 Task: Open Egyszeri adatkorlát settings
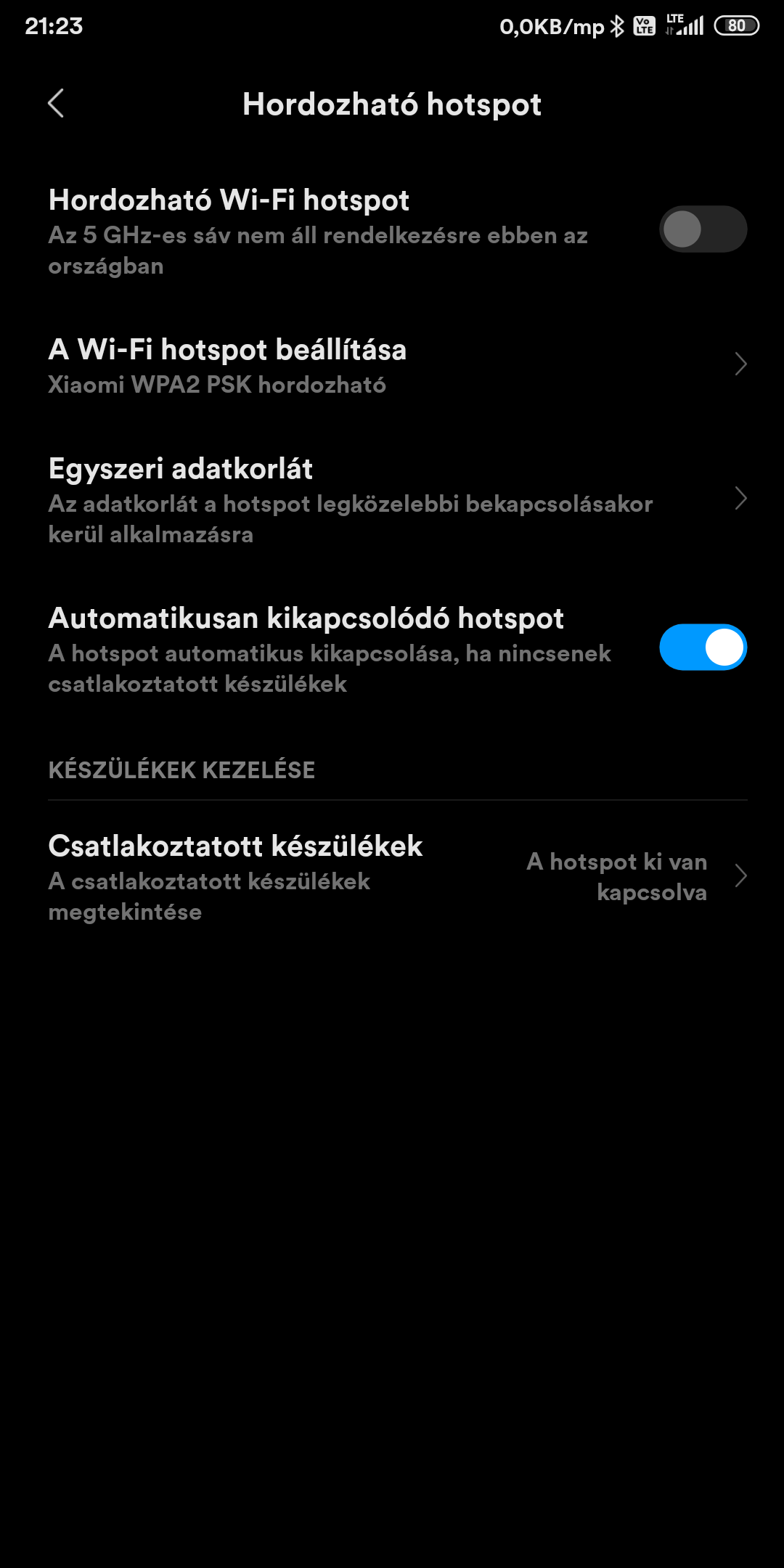click(x=392, y=500)
